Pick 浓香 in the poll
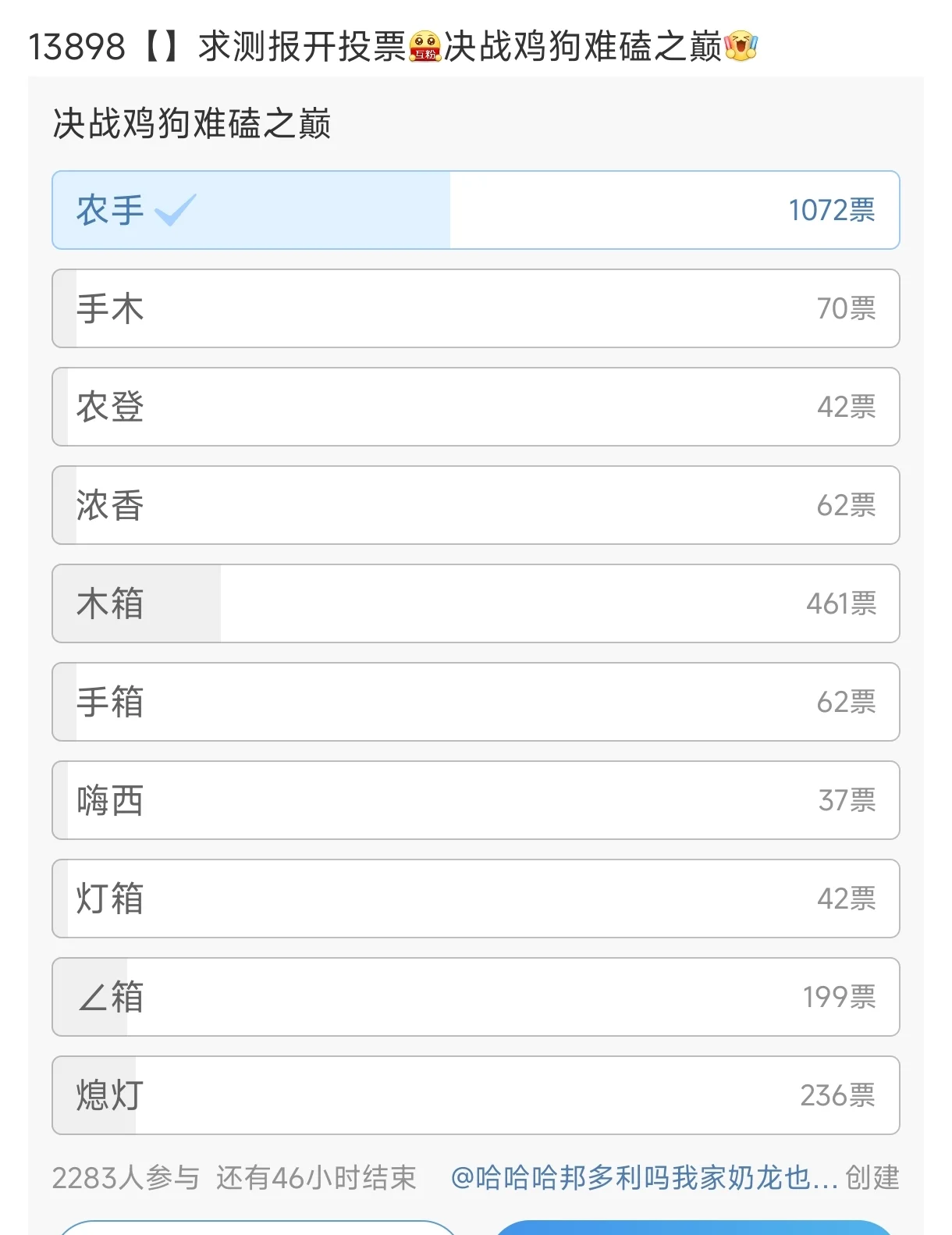Viewport: 952px width, 1235px height. click(x=475, y=505)
